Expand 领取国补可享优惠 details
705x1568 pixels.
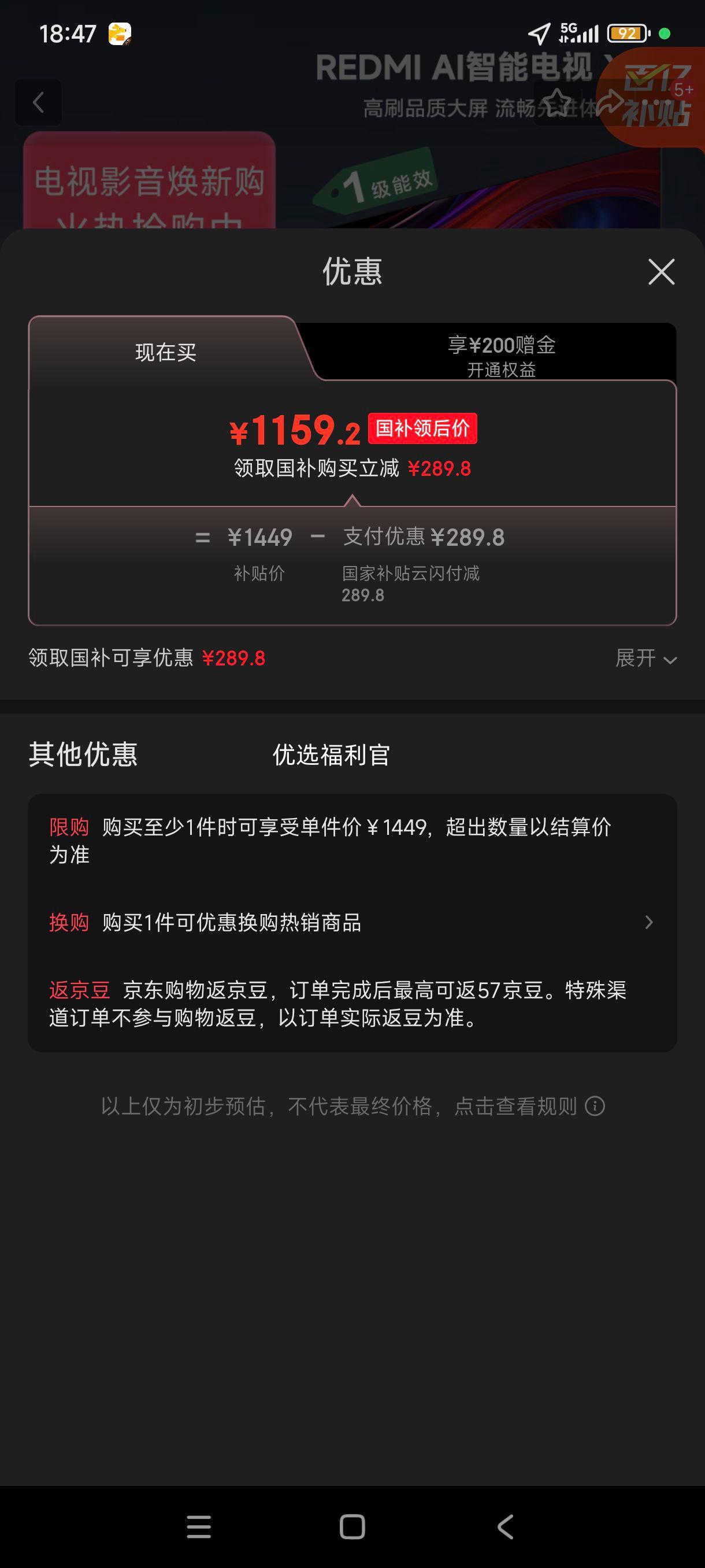[645, 658]
